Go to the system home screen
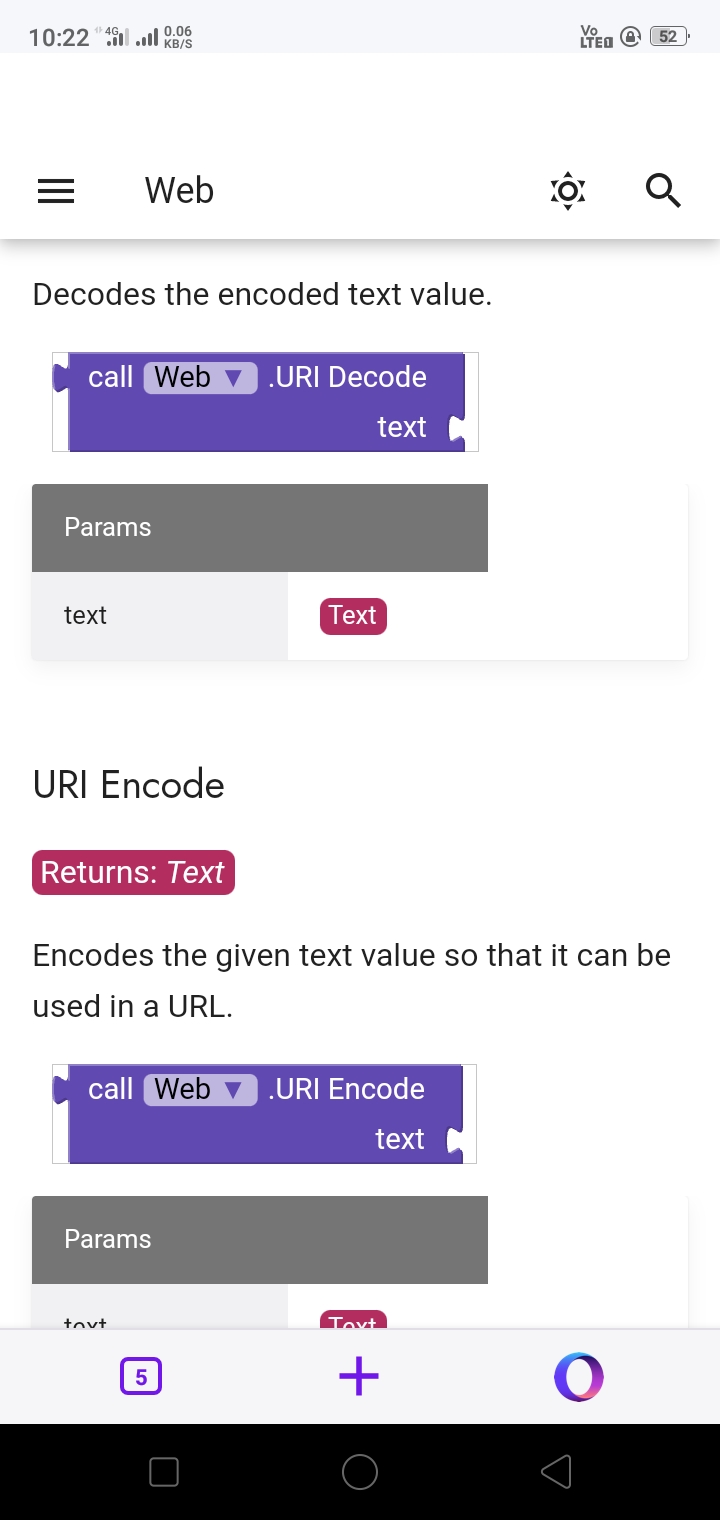 click(360, 1472)
